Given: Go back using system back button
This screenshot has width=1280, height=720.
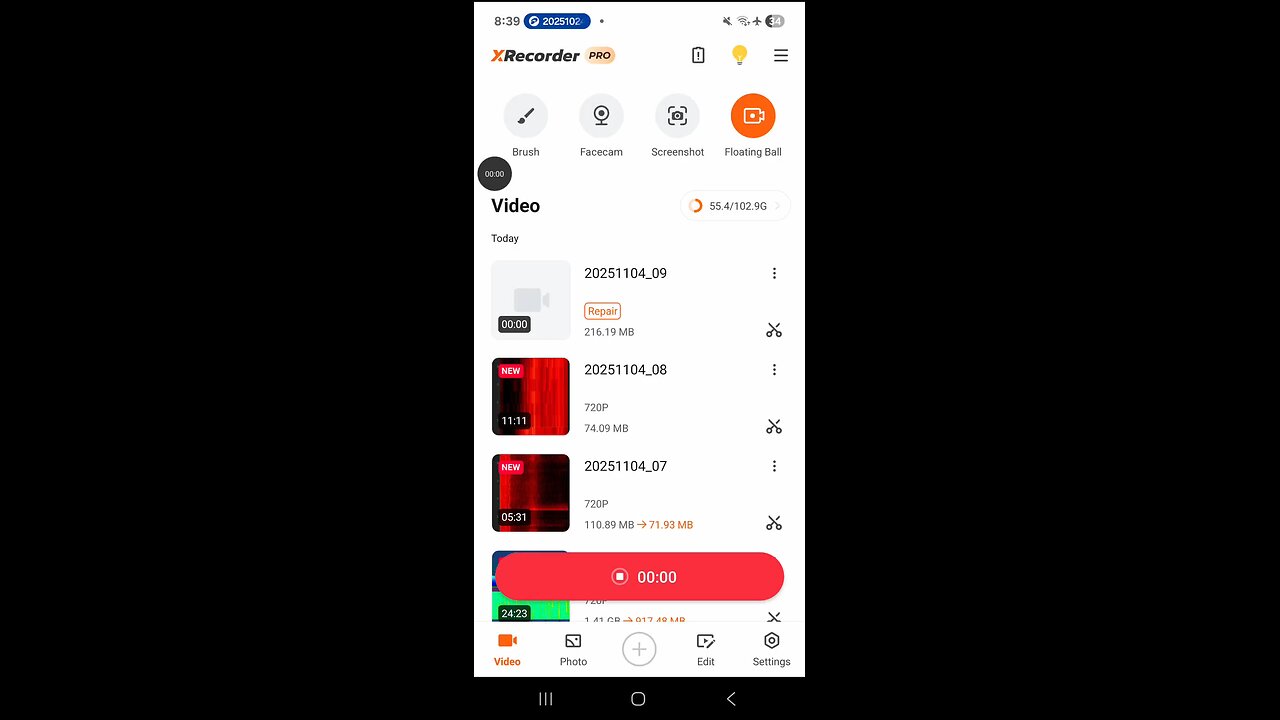Looking at the screenshot, I should point(731,699).
